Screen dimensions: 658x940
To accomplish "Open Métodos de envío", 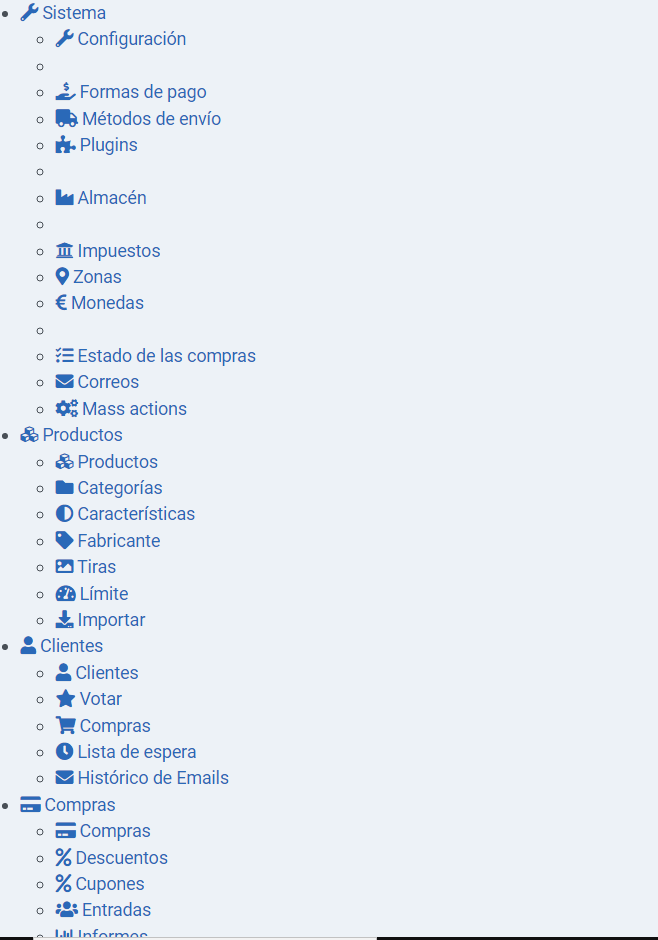I will [x=150, y=119].
